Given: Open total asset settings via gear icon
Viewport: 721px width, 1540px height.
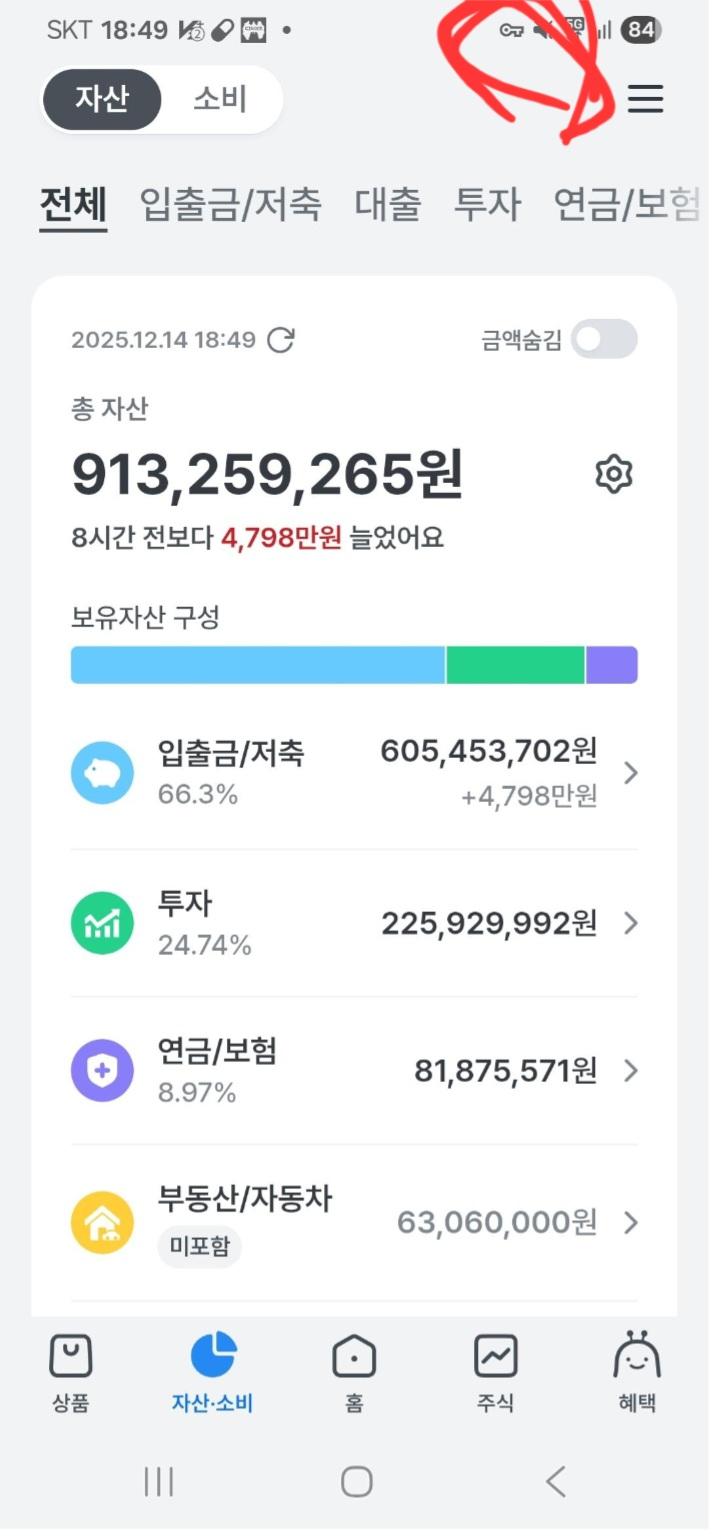Looking at the screenshot, I should tap(614, 474).
